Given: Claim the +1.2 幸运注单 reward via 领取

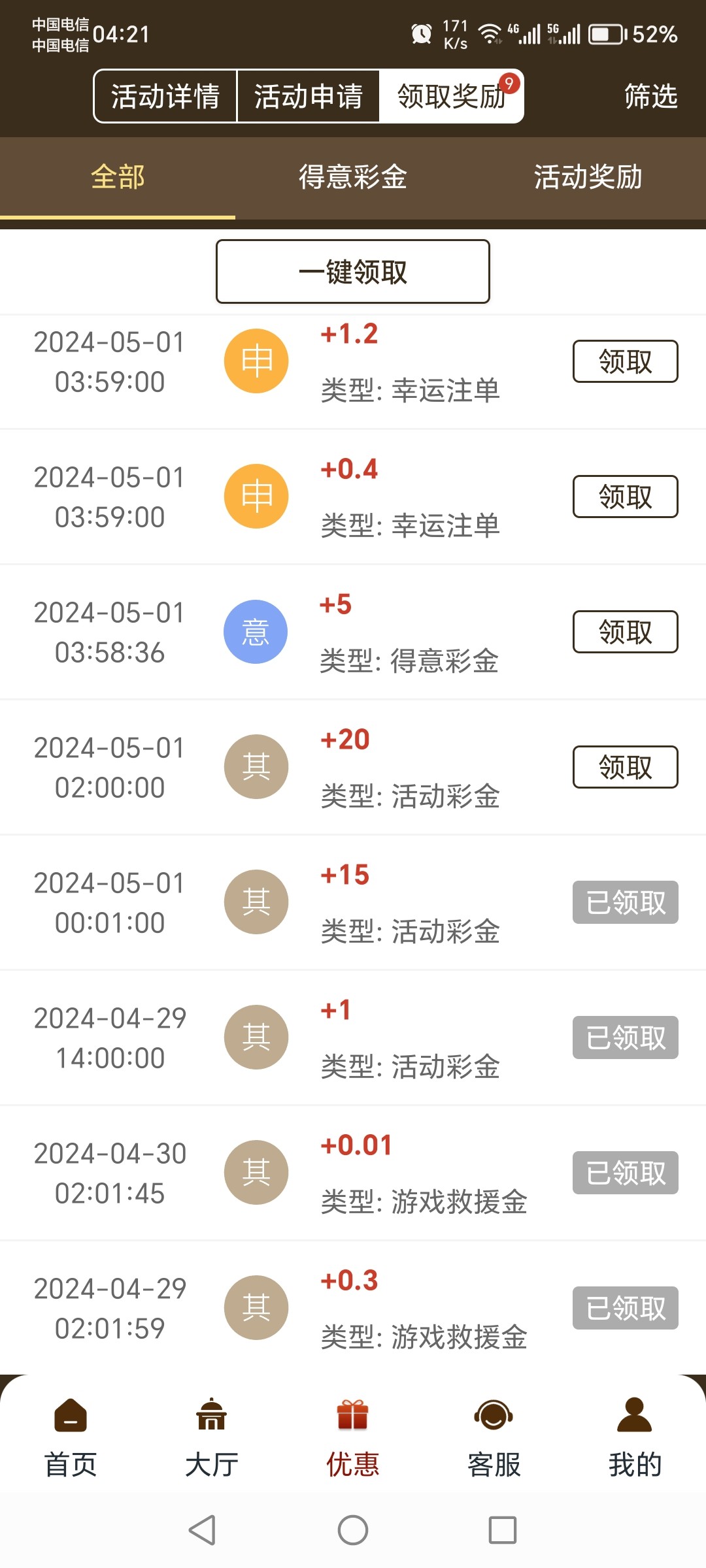Looking at the screenshot, I should tap(624, 361).
